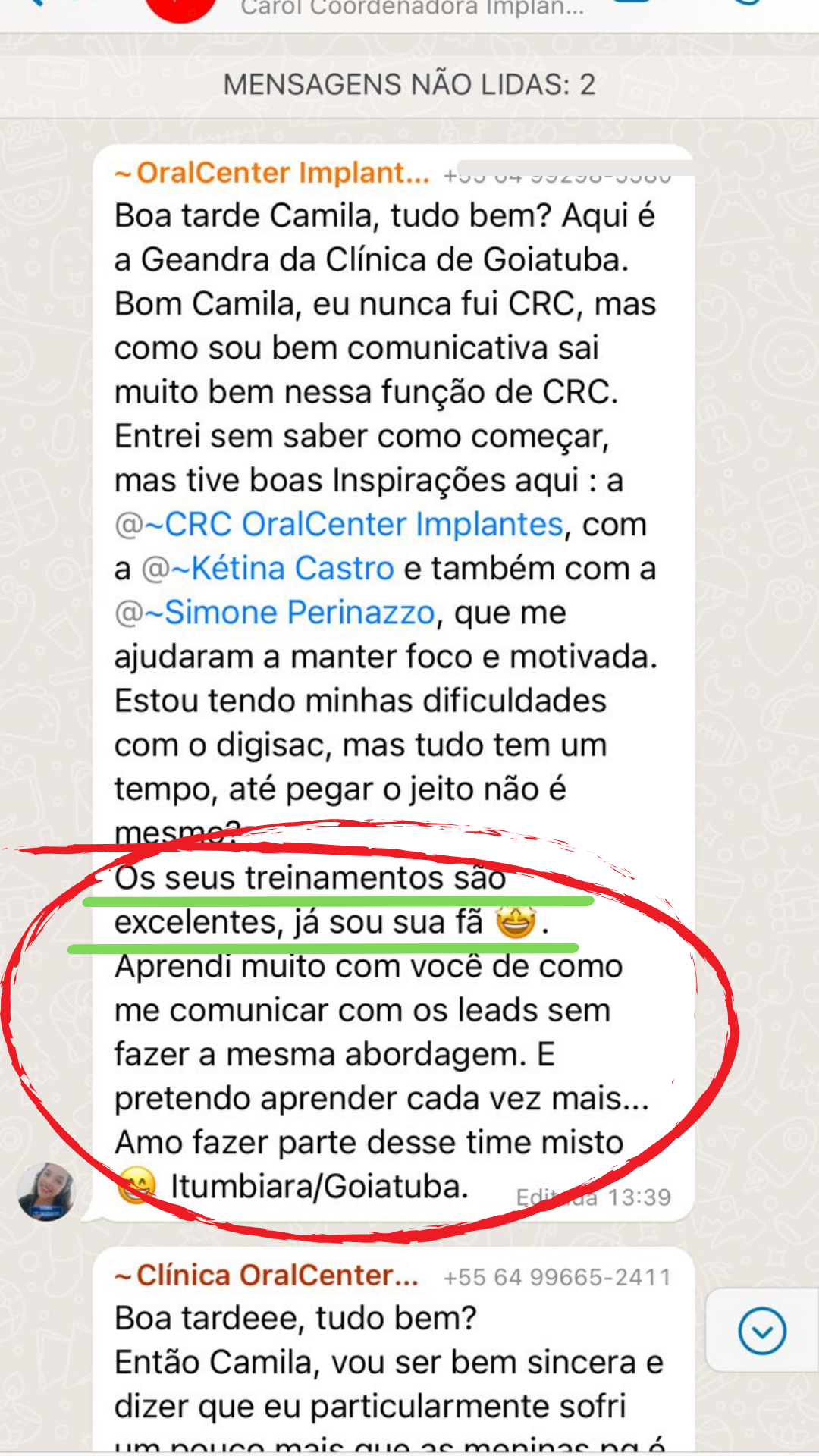This screenshot has height=1456, width=819.
Task: Open group info Carol Coordenadora Implan...
Action: pyautogui.click(x=411, y=8)
